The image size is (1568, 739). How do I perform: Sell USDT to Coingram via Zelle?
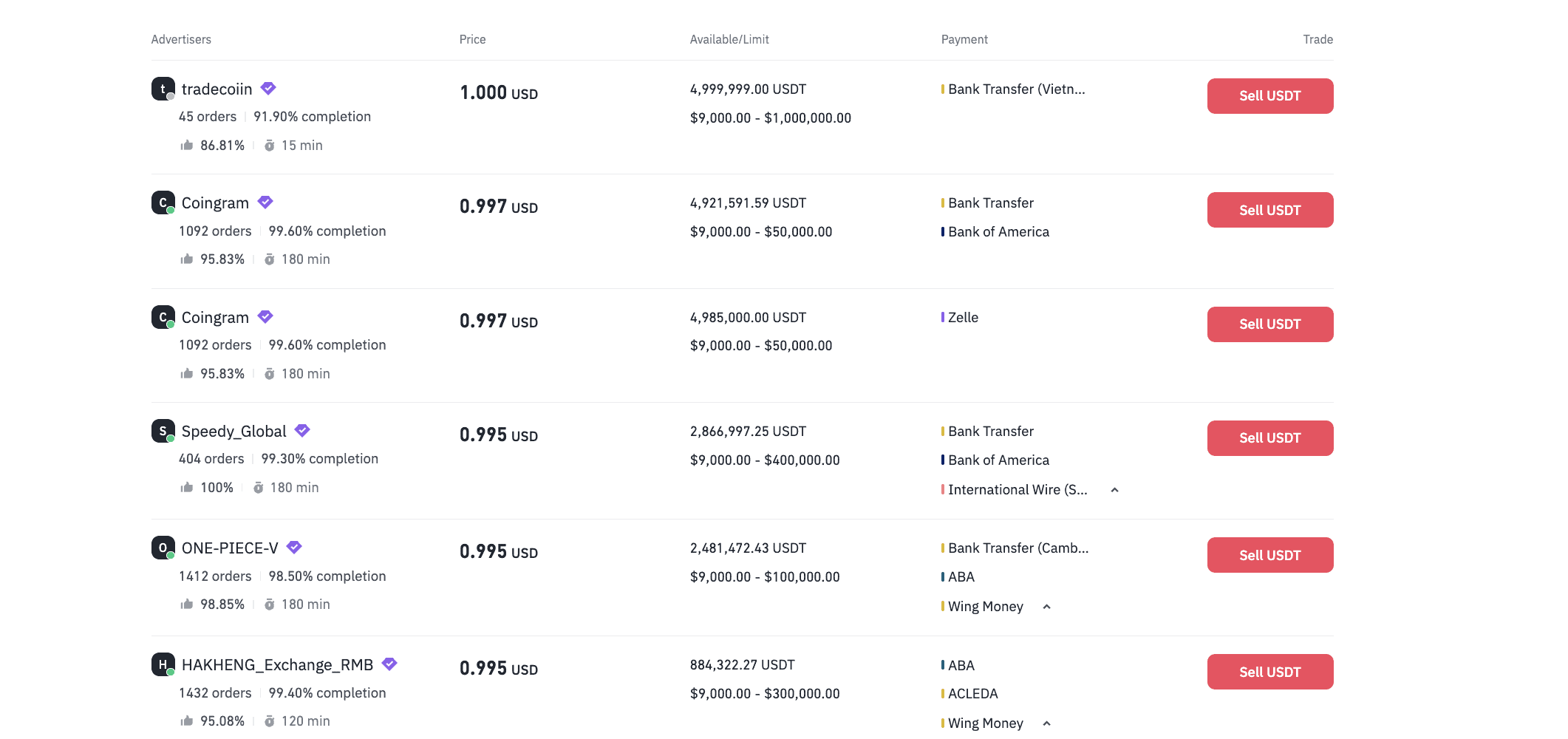1269,324
